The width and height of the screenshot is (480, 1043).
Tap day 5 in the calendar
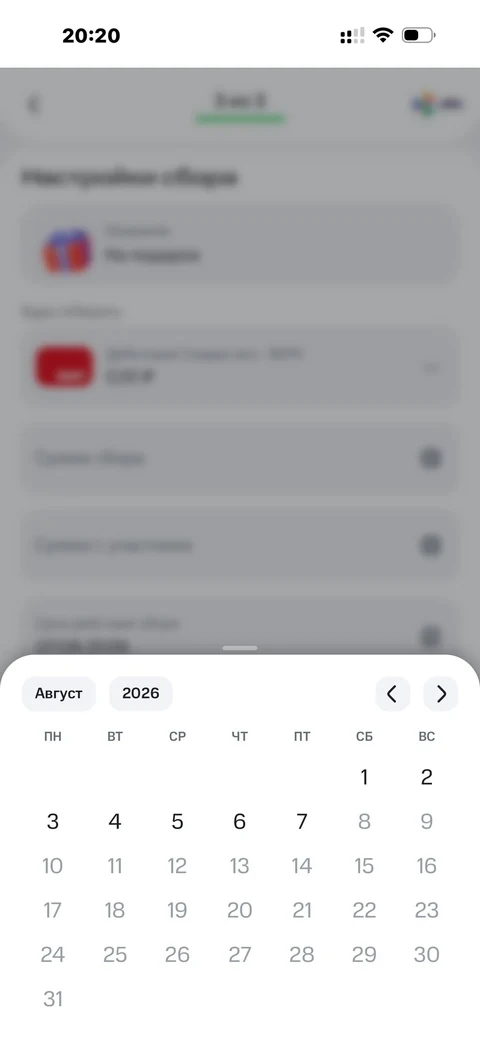click(x=178, y=821)
